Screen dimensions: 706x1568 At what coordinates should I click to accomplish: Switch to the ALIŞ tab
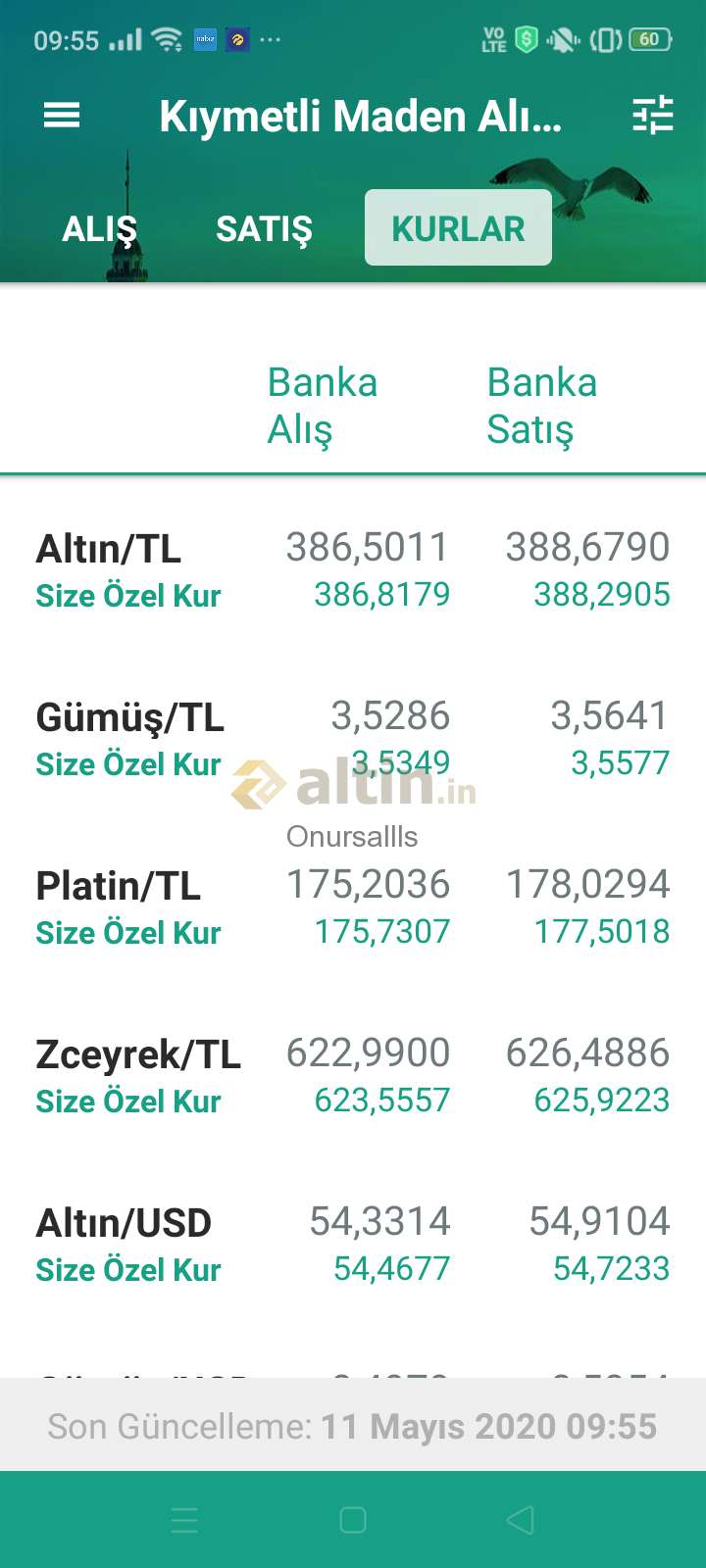[99, 228]
